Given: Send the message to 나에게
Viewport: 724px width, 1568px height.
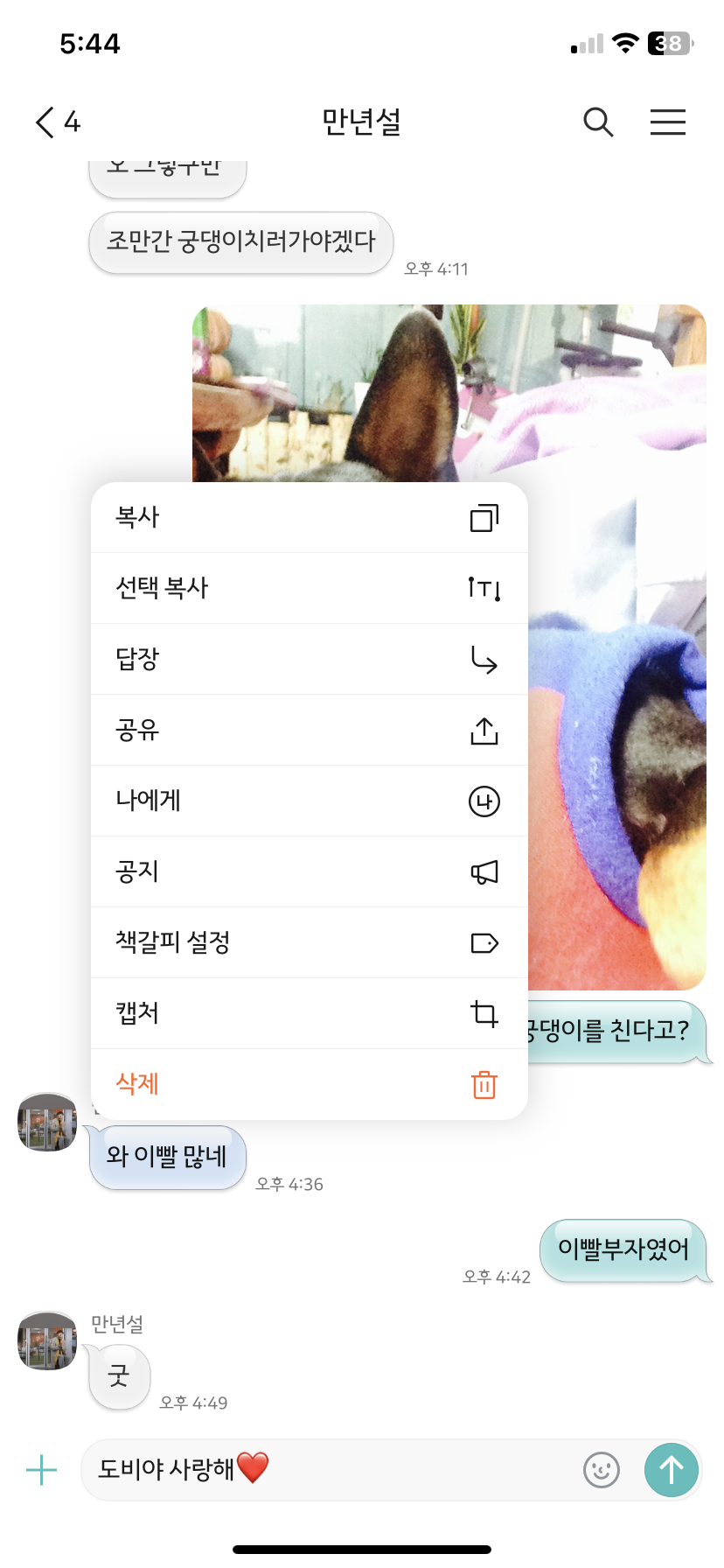Looking at the screenshot, I should tap(310, 801).
